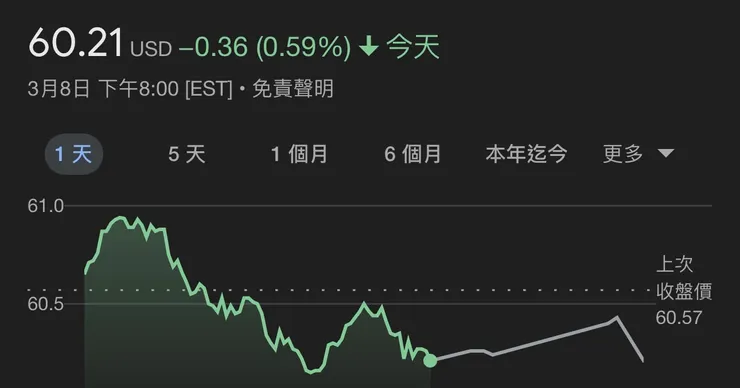This screenshot has height=388, width=740.
Task: Show the 1 個月 price chart
Action: point(299,154)
